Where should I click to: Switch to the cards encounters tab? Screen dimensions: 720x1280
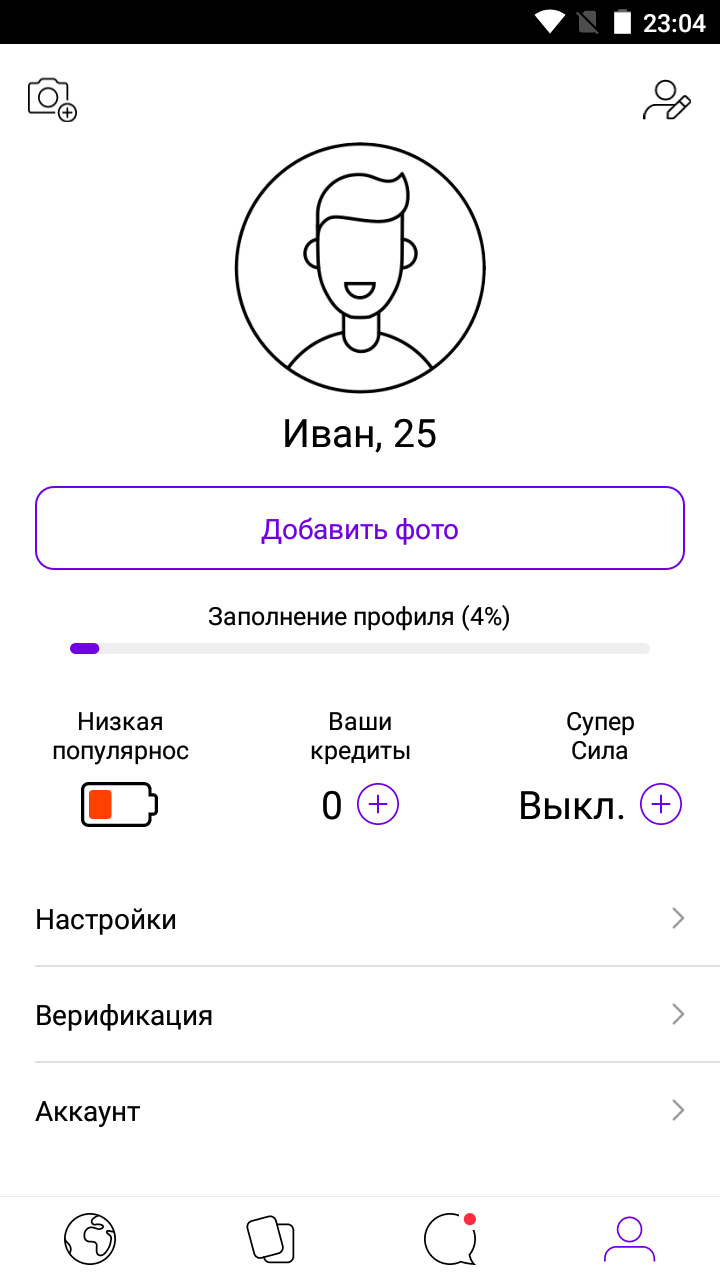pyautogui.click(x=270, y=1239)
